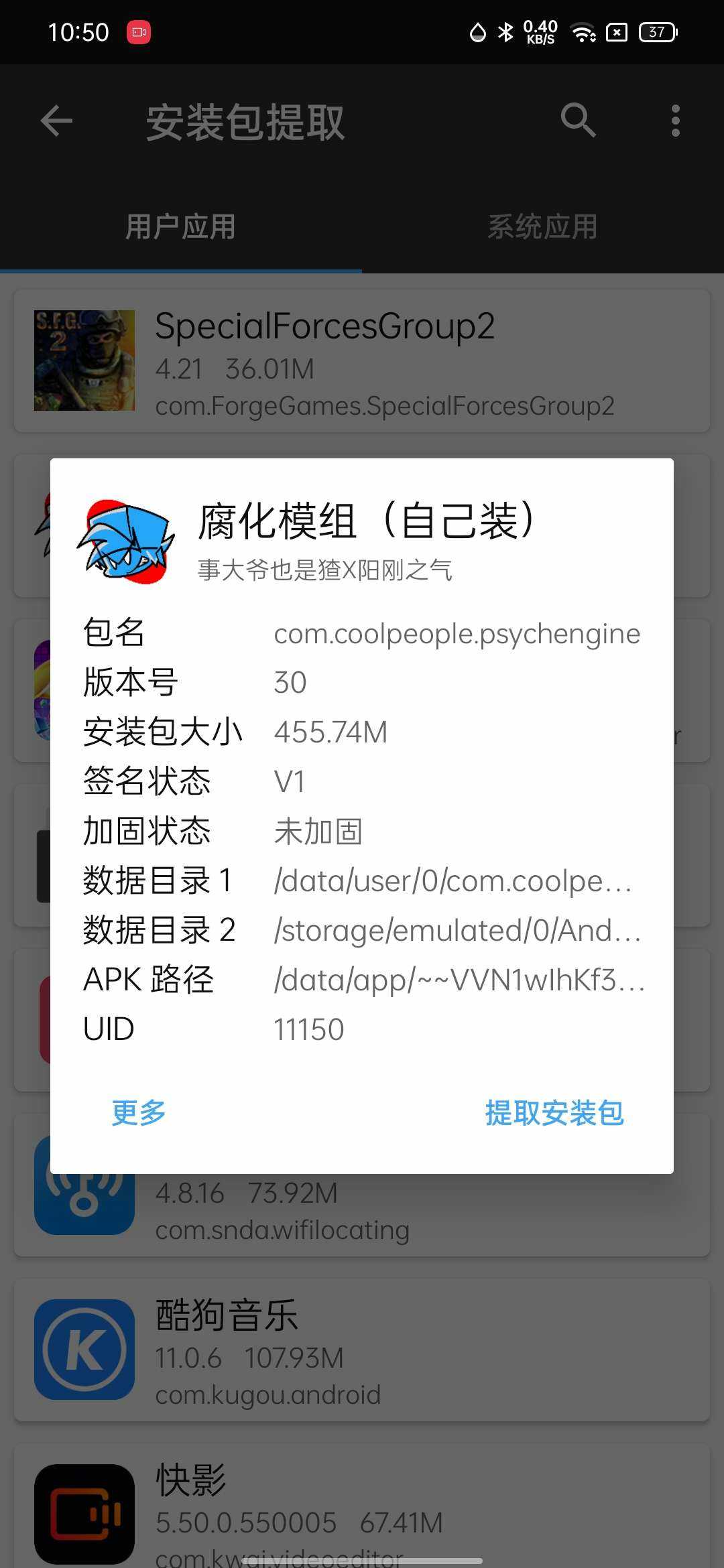Open the com.snda.wifilocating app entry

(x=362, y=1214)
